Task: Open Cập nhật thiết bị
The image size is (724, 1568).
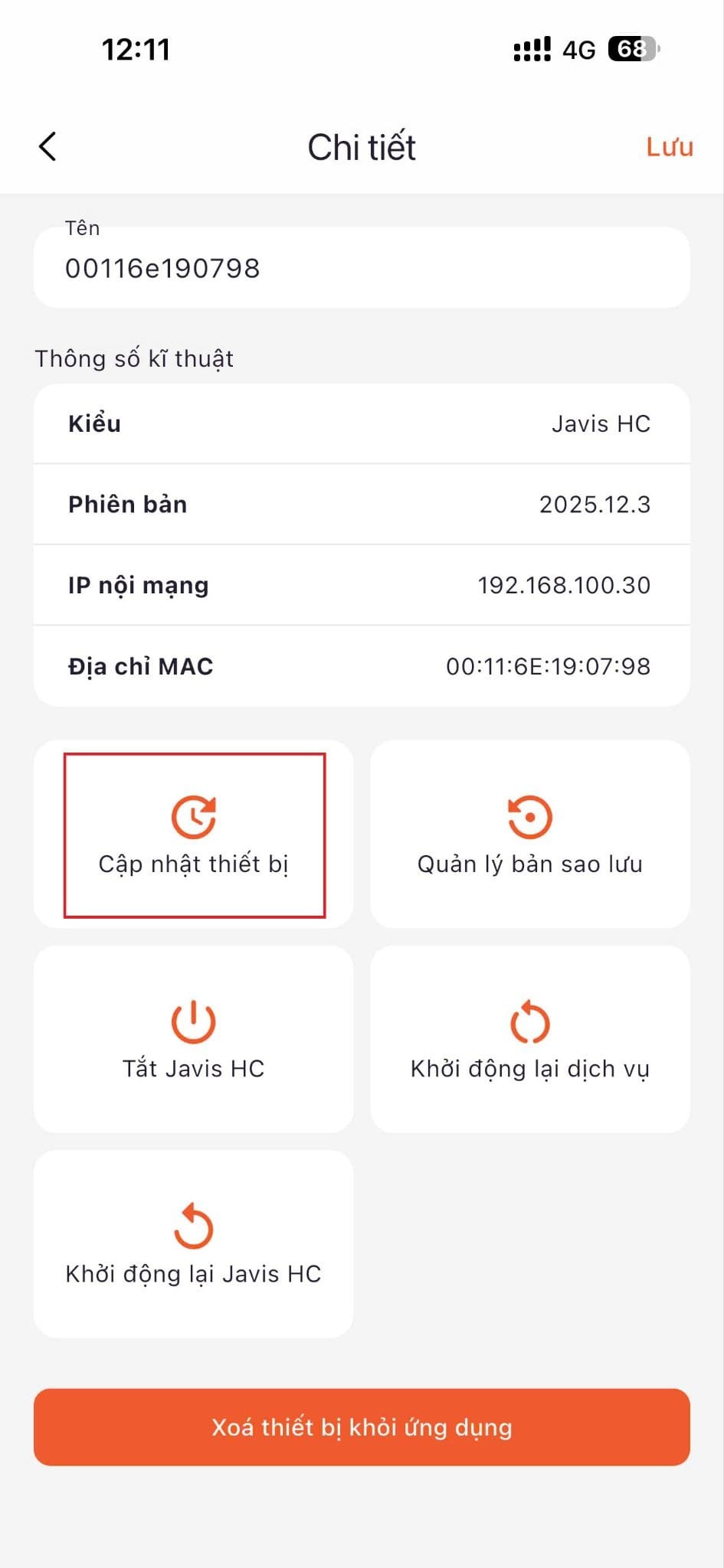Action: (194, 835)
